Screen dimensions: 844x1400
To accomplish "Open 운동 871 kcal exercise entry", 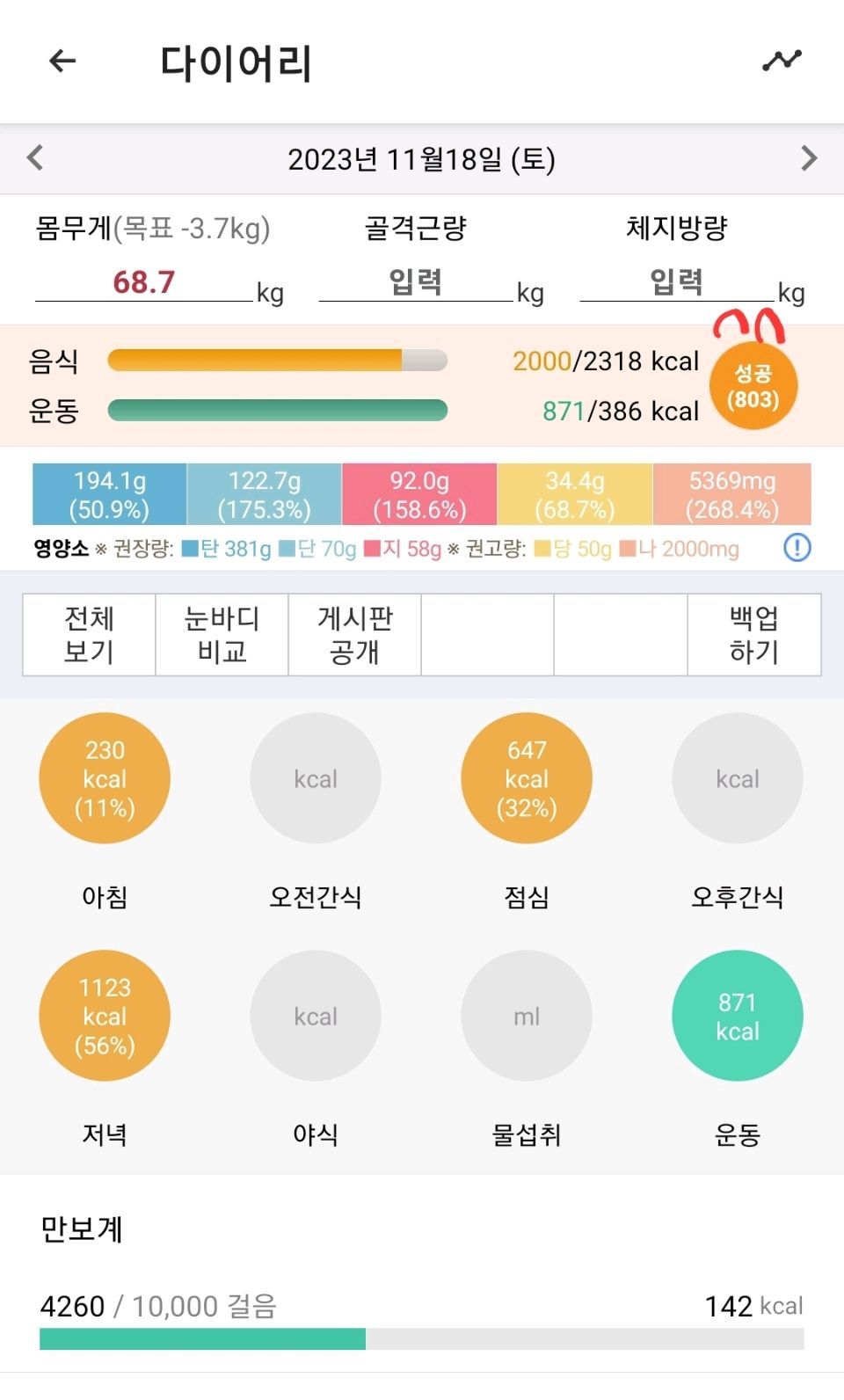I will pyautogui.click(x=737, y=1017).
